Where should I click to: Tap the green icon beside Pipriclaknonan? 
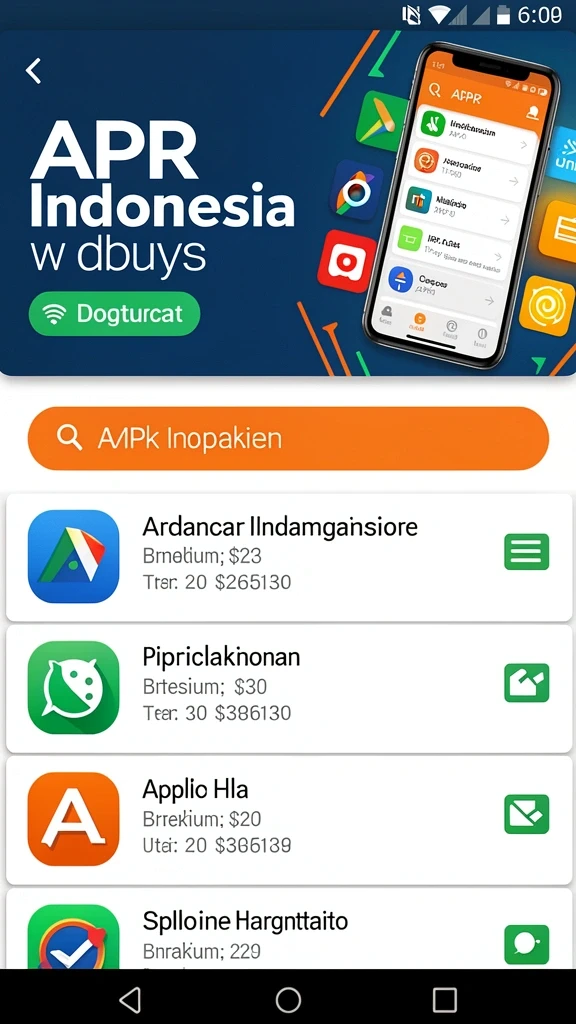click(526, 683)
